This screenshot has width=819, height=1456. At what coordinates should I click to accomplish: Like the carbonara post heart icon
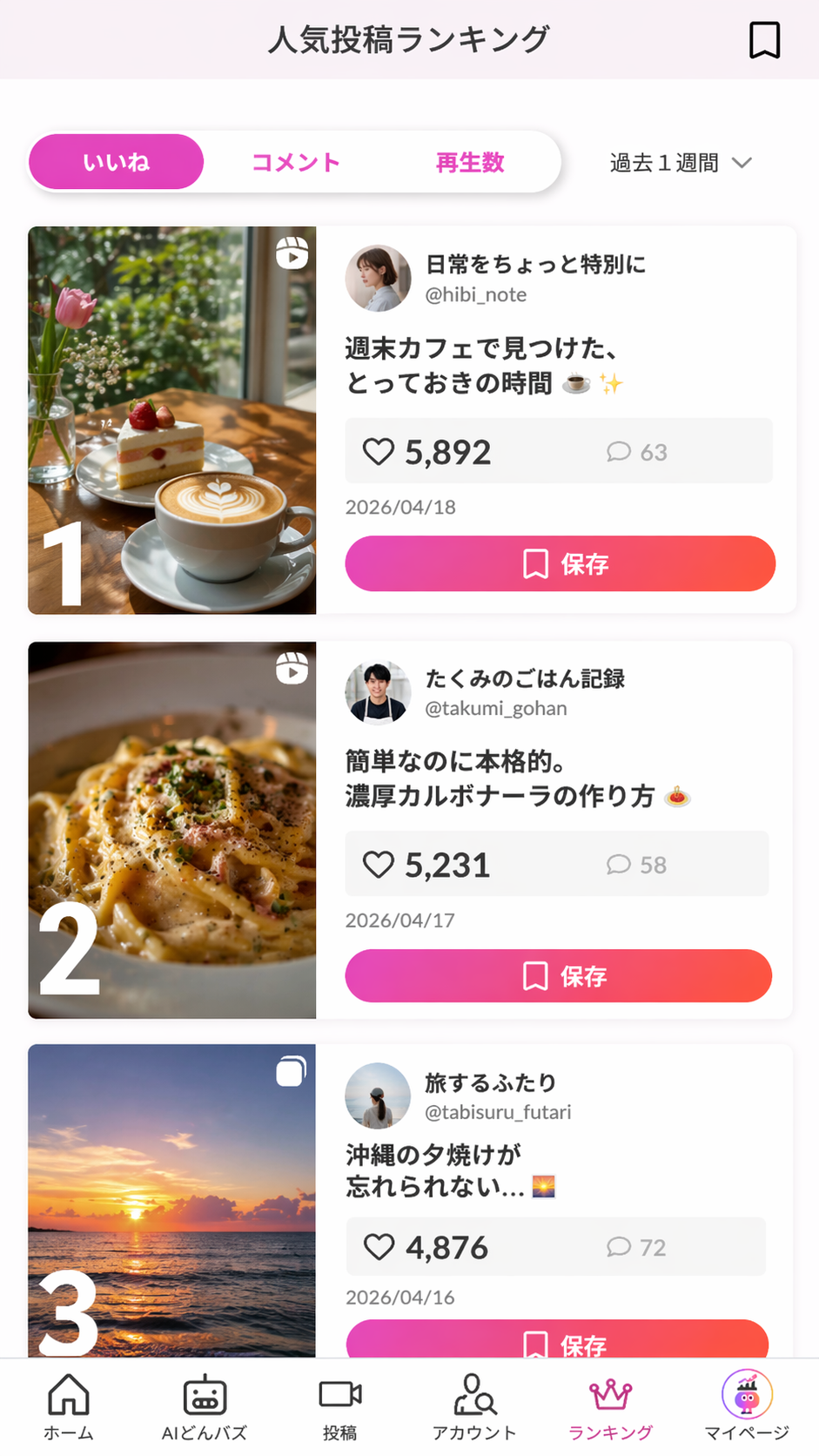(x=378, y=864)
